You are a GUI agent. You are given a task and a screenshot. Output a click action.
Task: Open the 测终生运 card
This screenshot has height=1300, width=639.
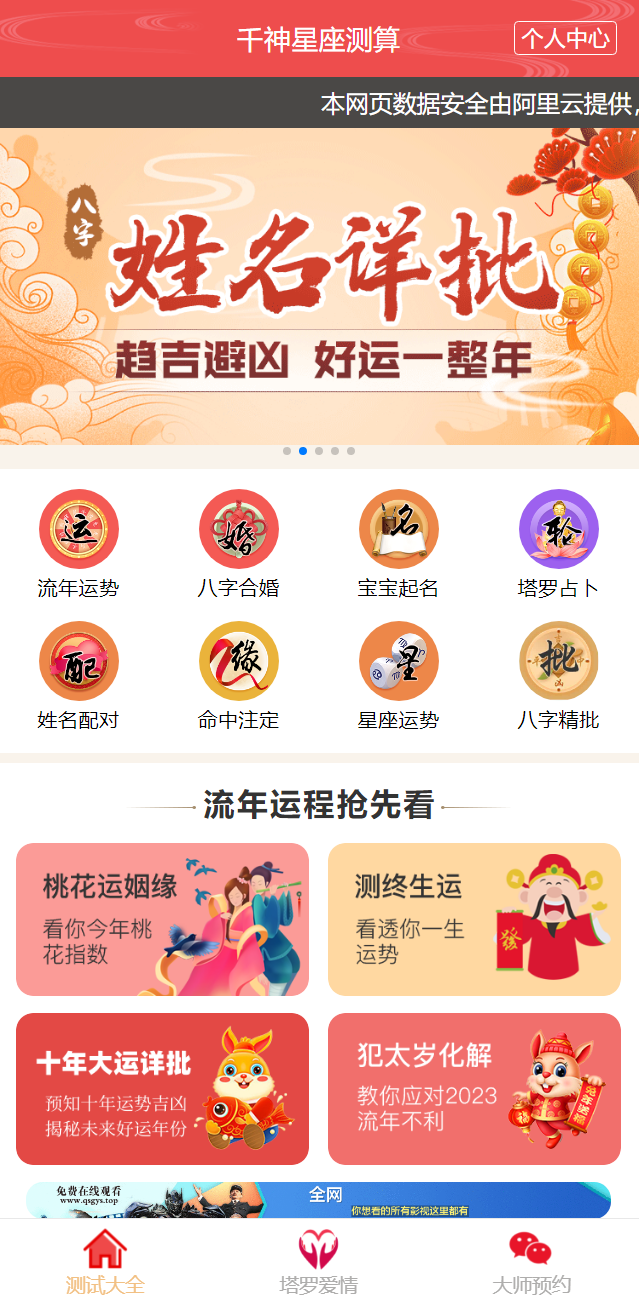pos(474,919)
